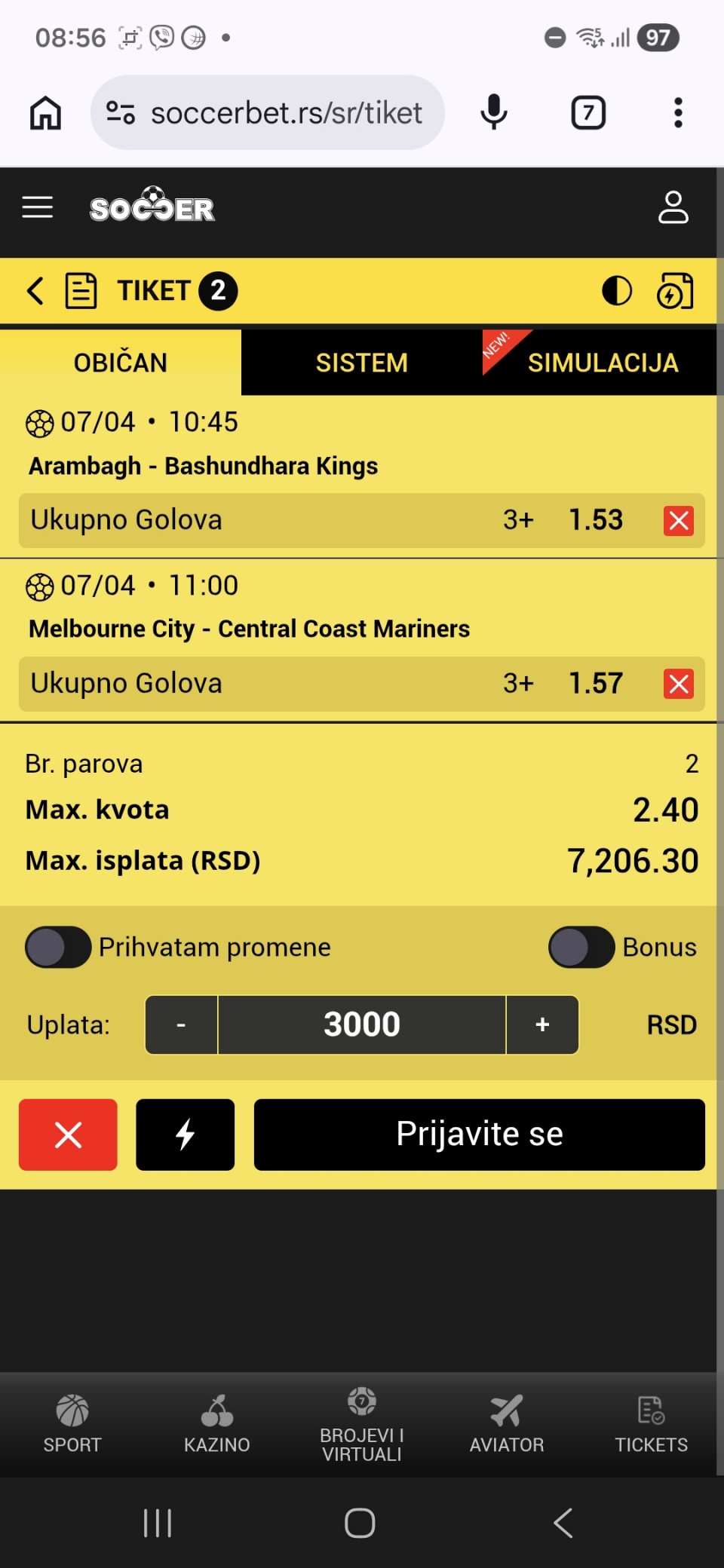Remove the Arambagh - Bashundhara Kings bet
The width and height of the screenshot is (724, 1568).
[678, 520]
